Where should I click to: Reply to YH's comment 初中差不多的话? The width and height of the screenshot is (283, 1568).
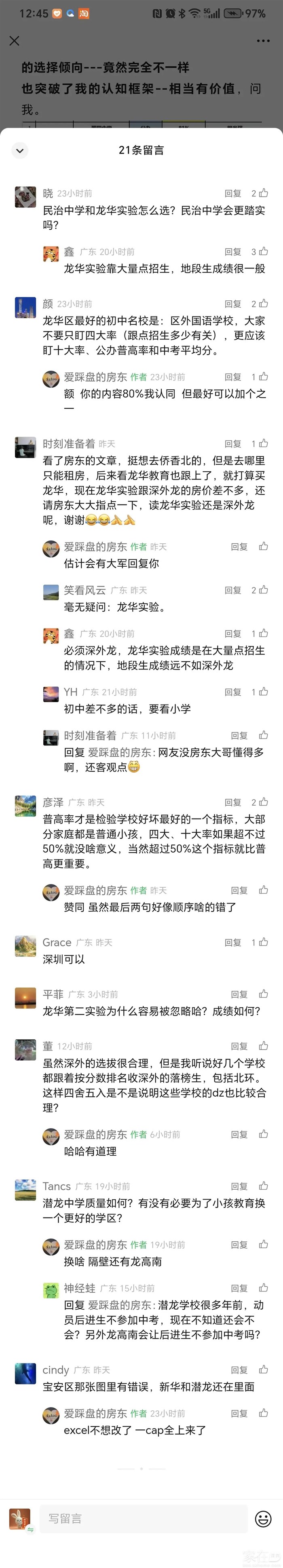tap(232, 692)
